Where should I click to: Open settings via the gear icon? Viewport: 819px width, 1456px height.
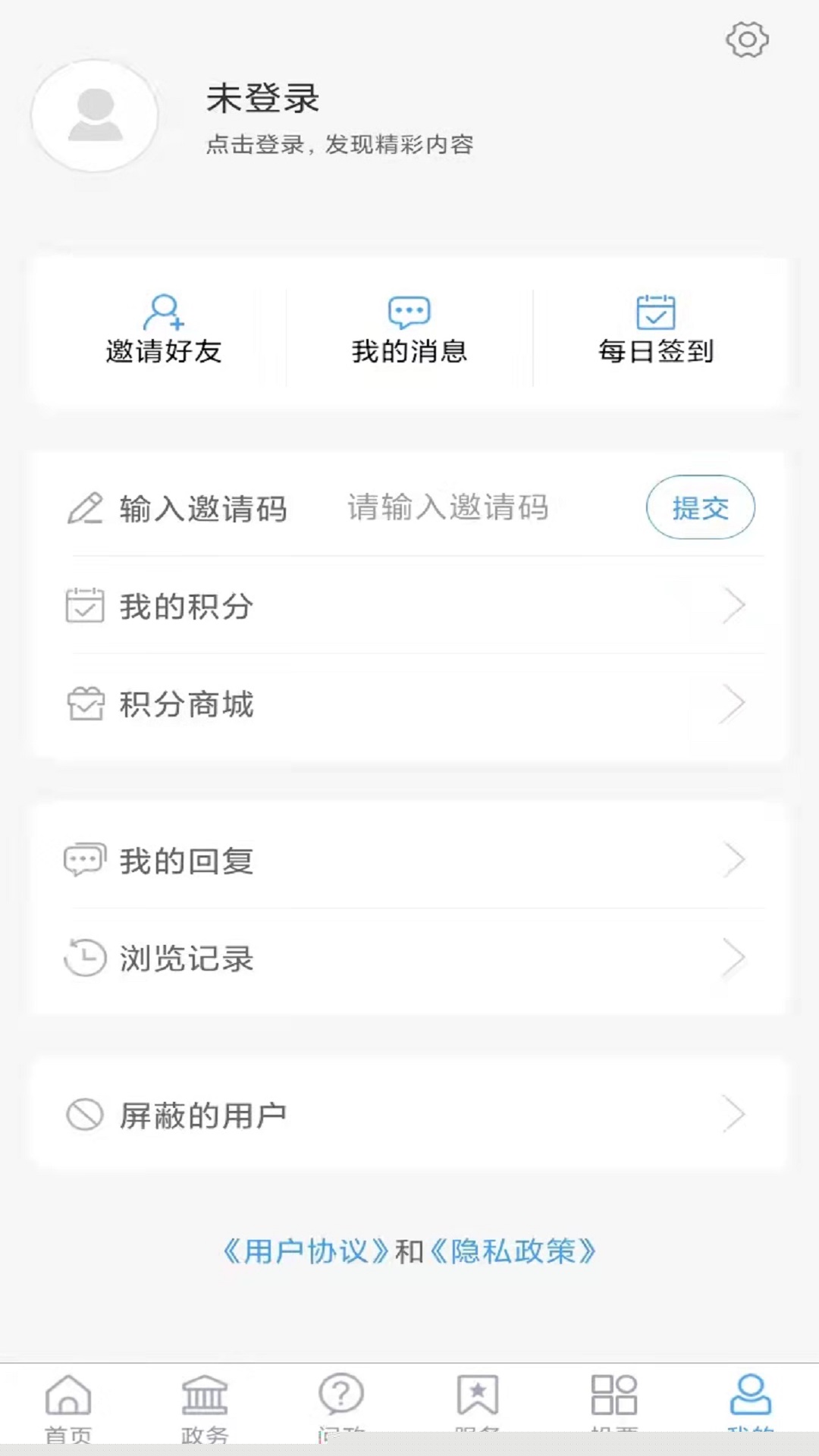click(747, 39)
